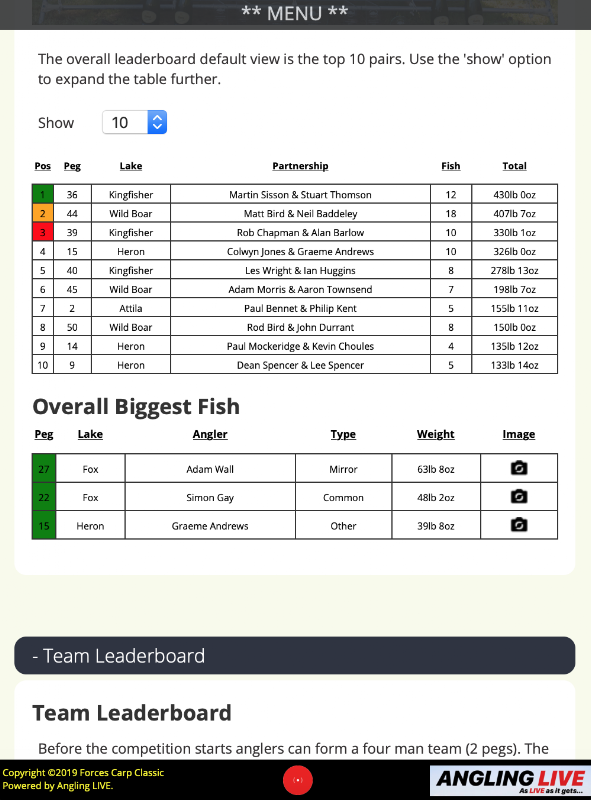View Graeme Andrews' fish photo

coord(519,524)
